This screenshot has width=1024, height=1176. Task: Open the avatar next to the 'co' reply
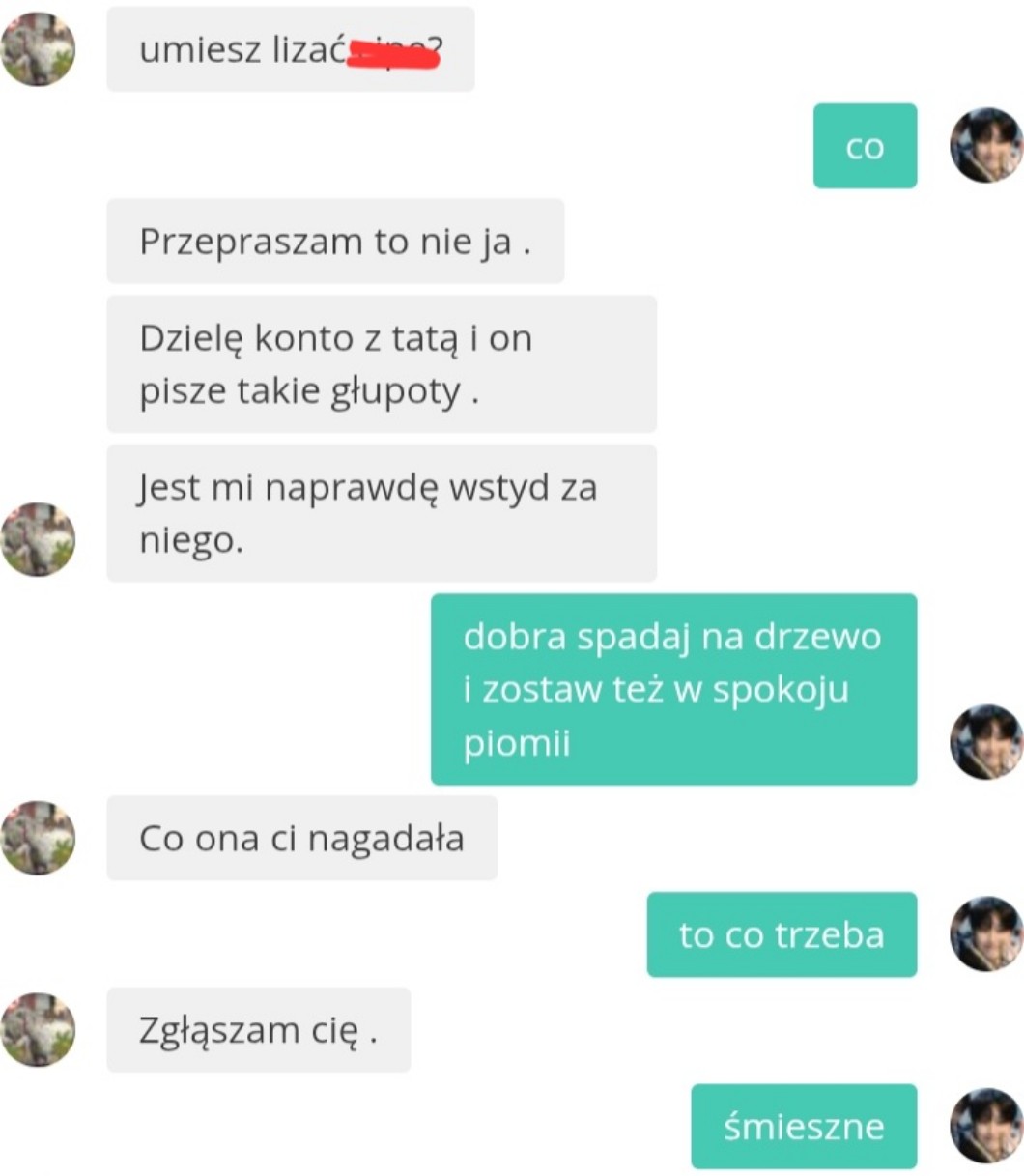tap(986, 146)
